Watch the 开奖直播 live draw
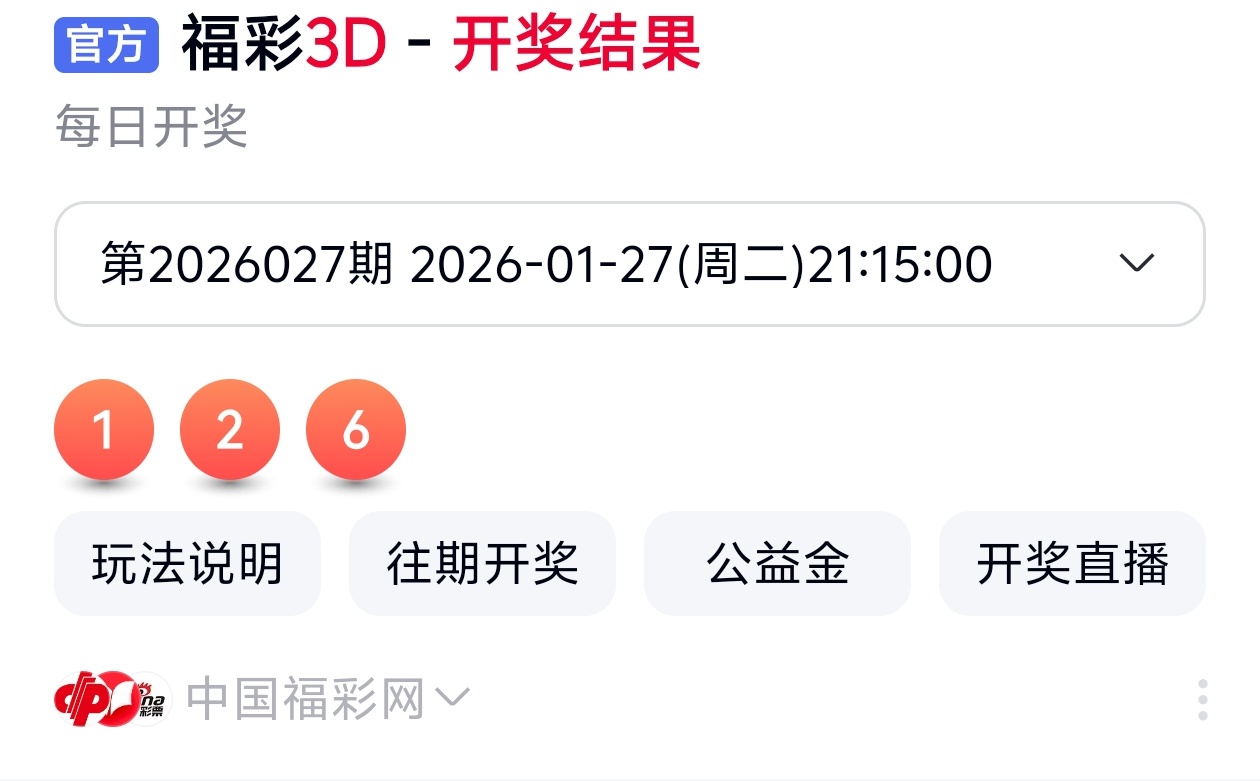This screenshot has width=1260, height=781. 1072,564
